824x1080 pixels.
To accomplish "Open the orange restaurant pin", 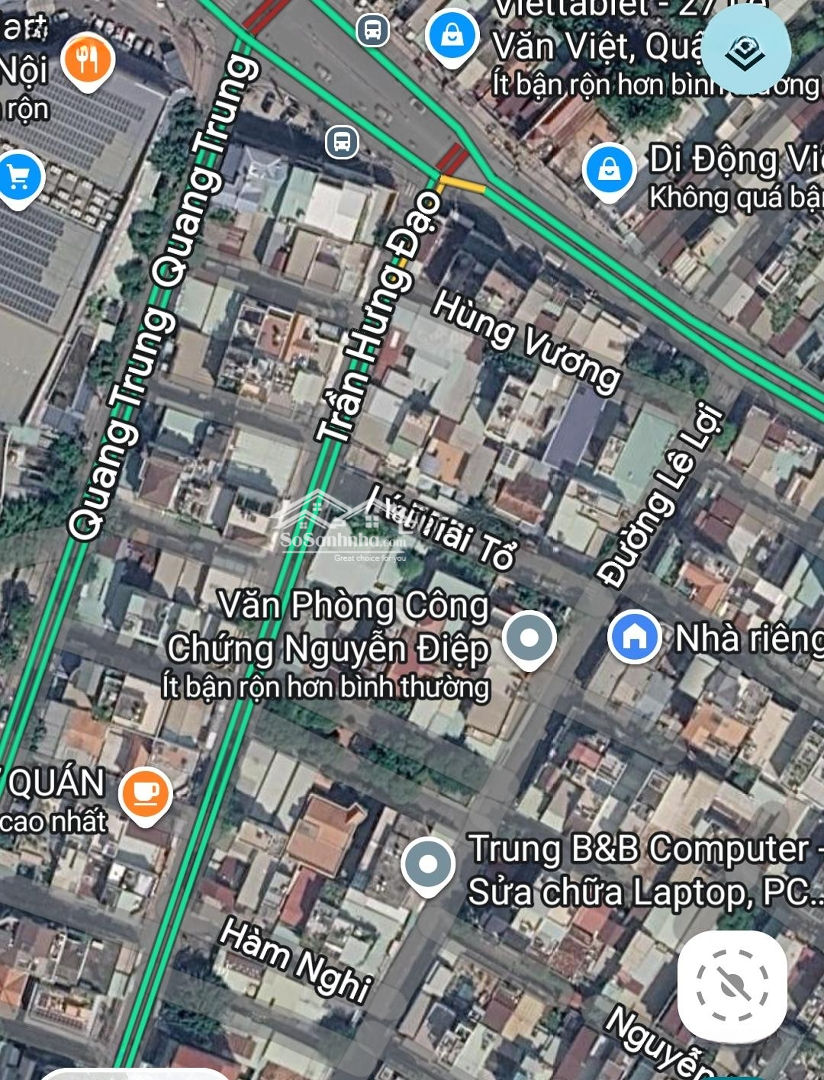I will (x=88, y=60).
